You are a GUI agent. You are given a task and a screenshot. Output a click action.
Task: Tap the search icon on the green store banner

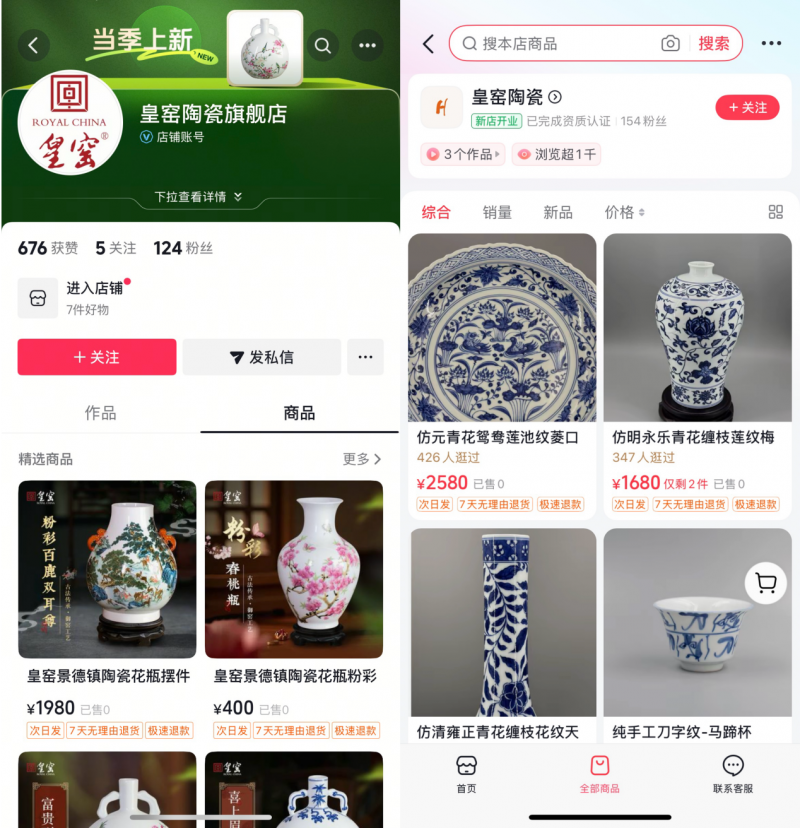pyautogui.click(x=322, y=45)
